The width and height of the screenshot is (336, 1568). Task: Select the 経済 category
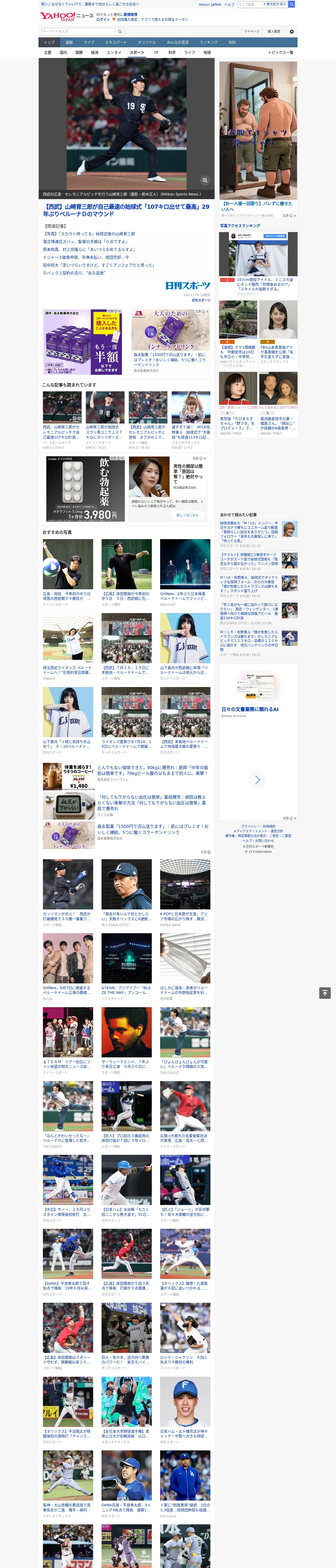pyautogui.click(x=94, y=52)
